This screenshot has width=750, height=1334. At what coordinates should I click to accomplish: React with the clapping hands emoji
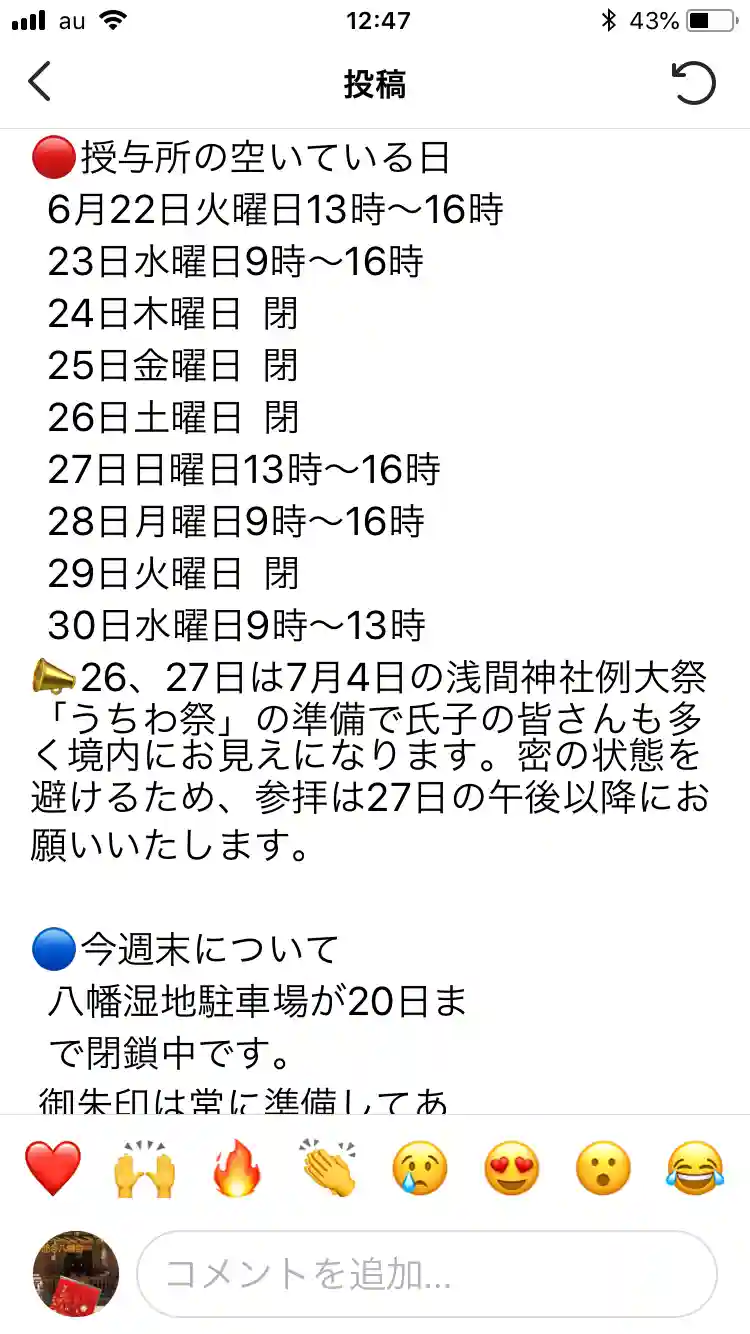328,1168
